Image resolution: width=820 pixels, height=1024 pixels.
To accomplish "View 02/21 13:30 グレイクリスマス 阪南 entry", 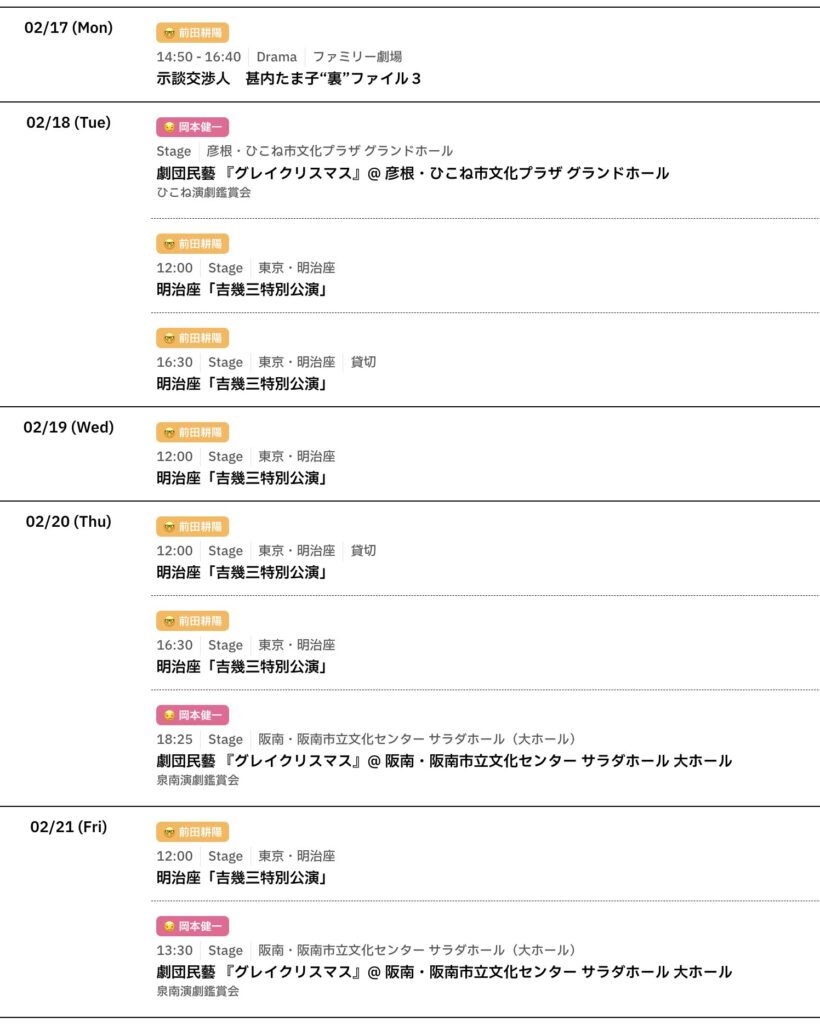I will click(444, 972).
